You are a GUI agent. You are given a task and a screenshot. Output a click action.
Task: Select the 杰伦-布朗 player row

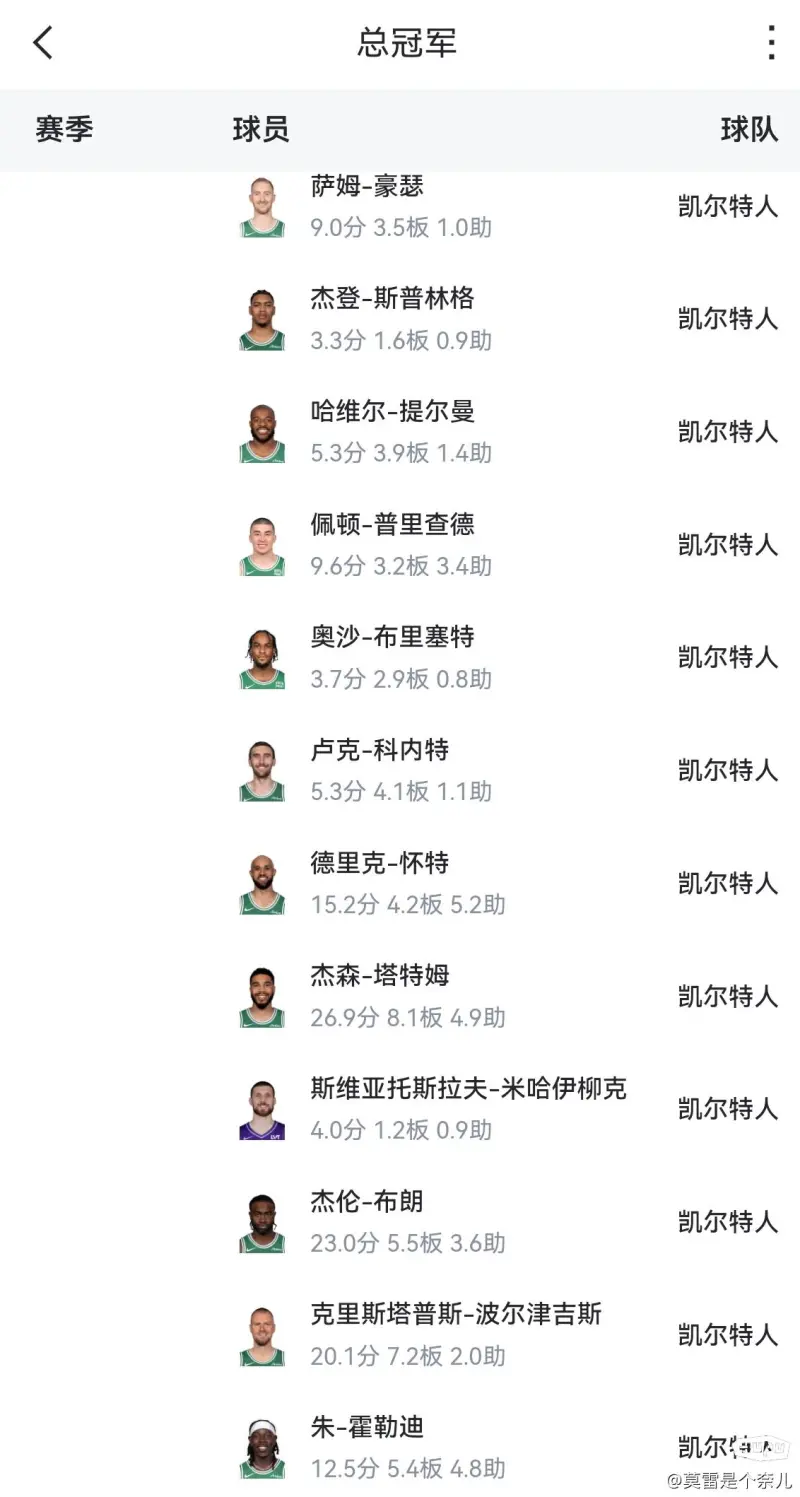[x=400, y=1222]
